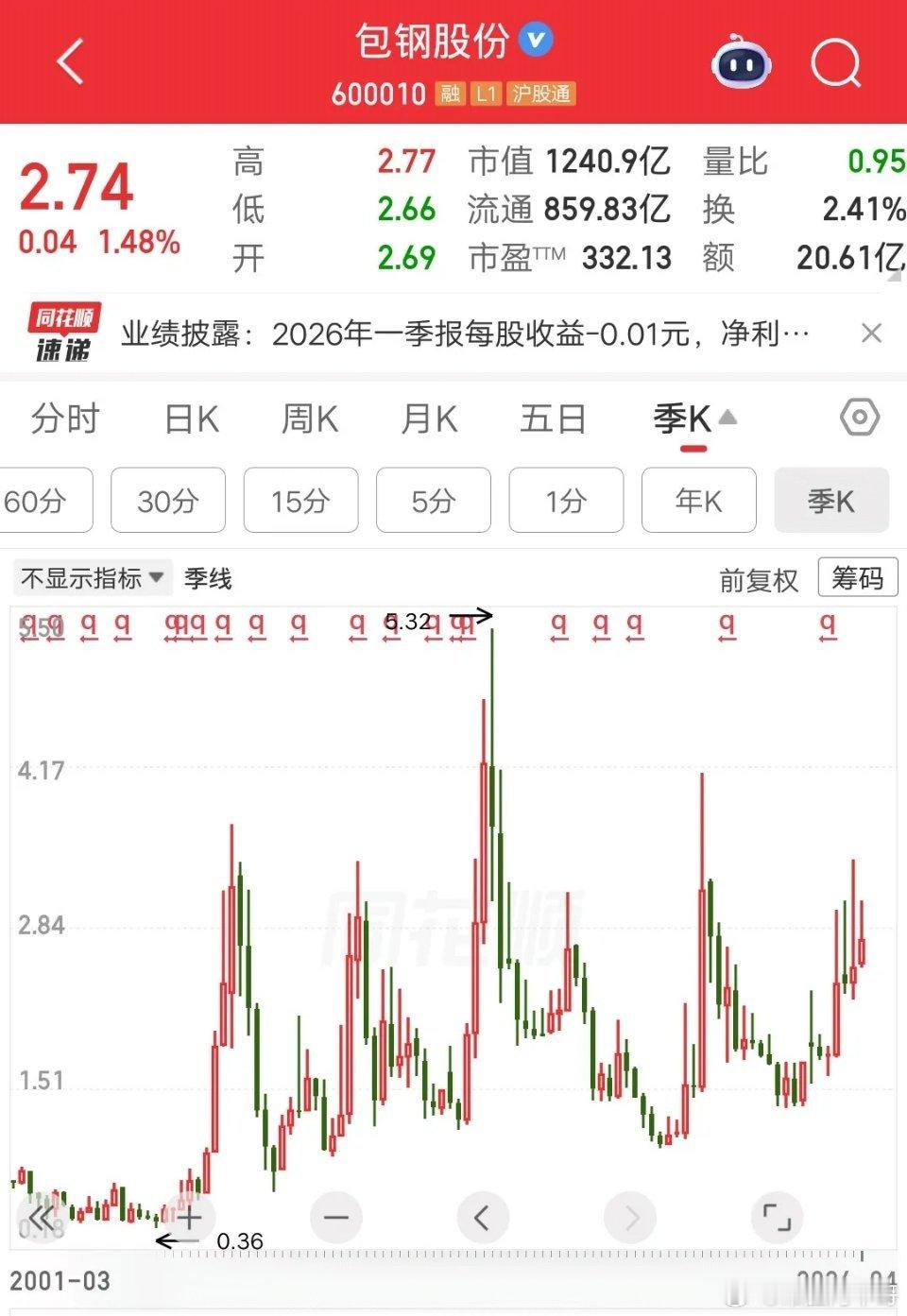Toggle the 筹码 chip distribution view
The height and width of the screenshot is (1316, 907).
pos(858,579)
